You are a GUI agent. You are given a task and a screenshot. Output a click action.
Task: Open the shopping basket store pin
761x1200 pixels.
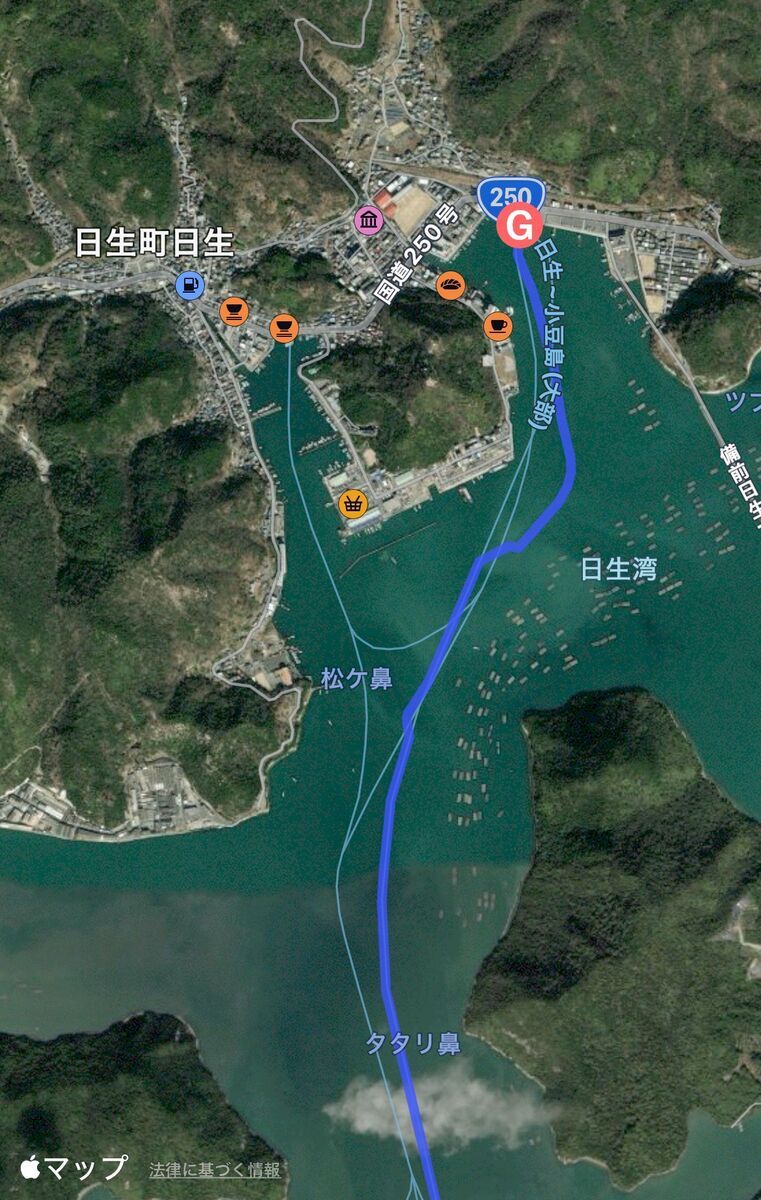point(352,504)
